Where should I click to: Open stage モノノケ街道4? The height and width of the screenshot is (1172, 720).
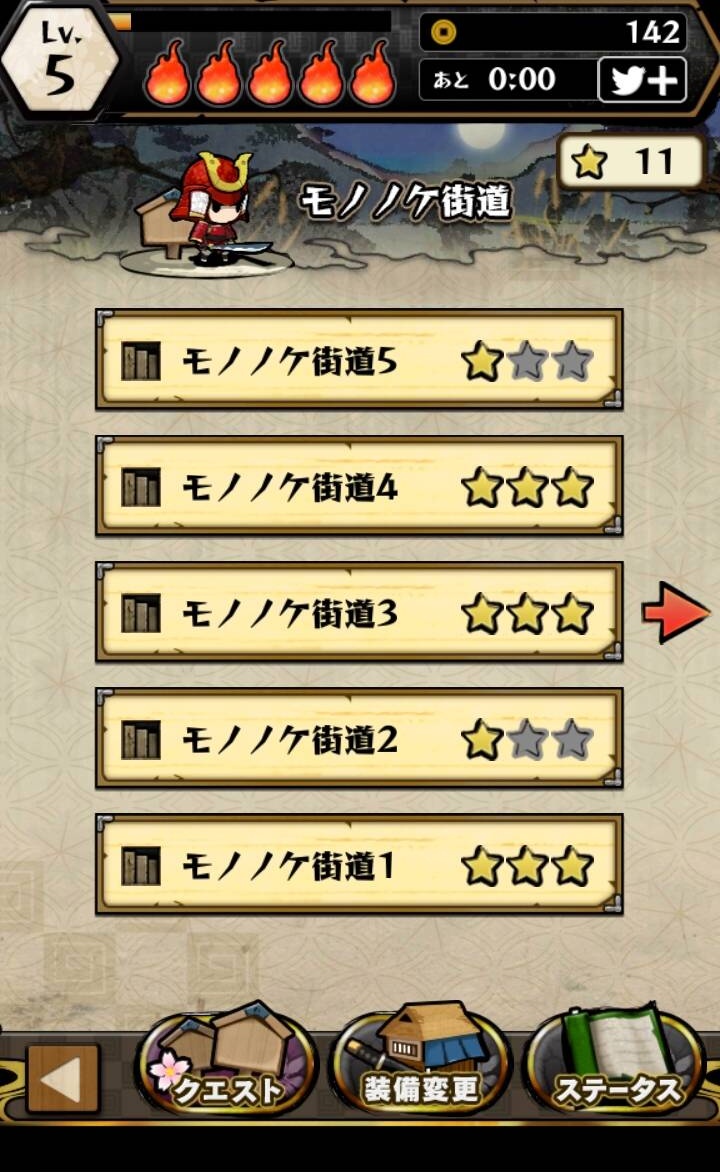359,486
